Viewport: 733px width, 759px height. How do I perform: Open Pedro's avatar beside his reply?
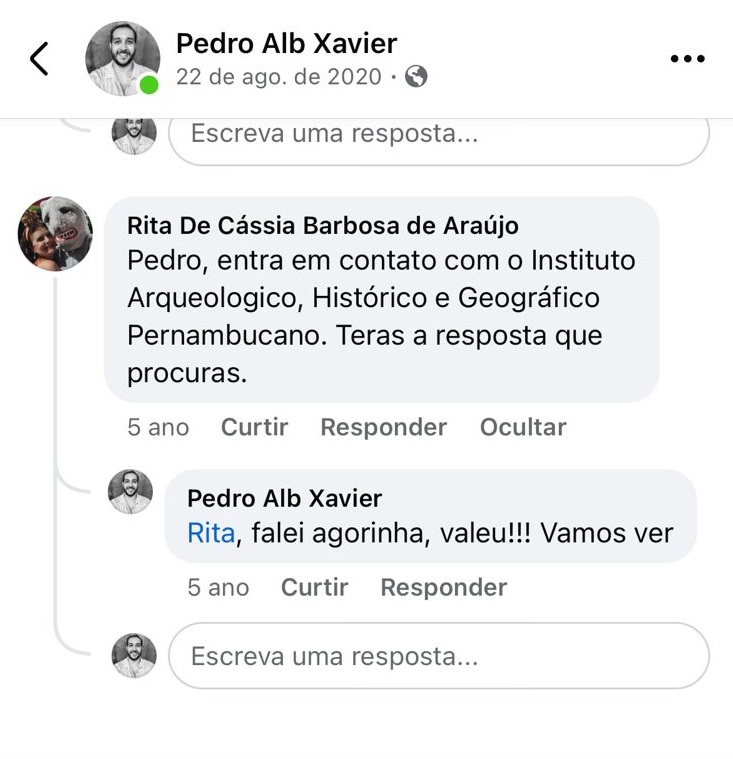[x=131, y=492]
